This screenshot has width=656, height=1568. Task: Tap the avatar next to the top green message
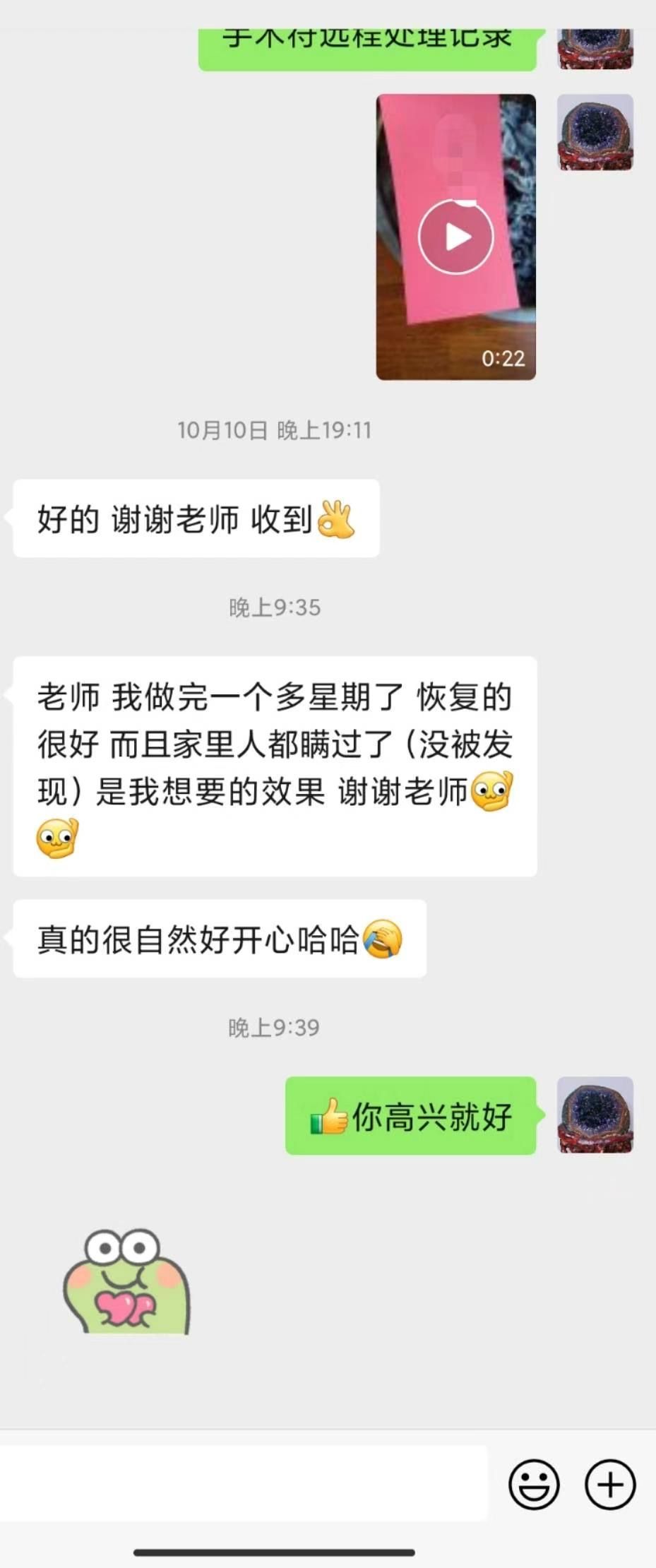(593, 42)
